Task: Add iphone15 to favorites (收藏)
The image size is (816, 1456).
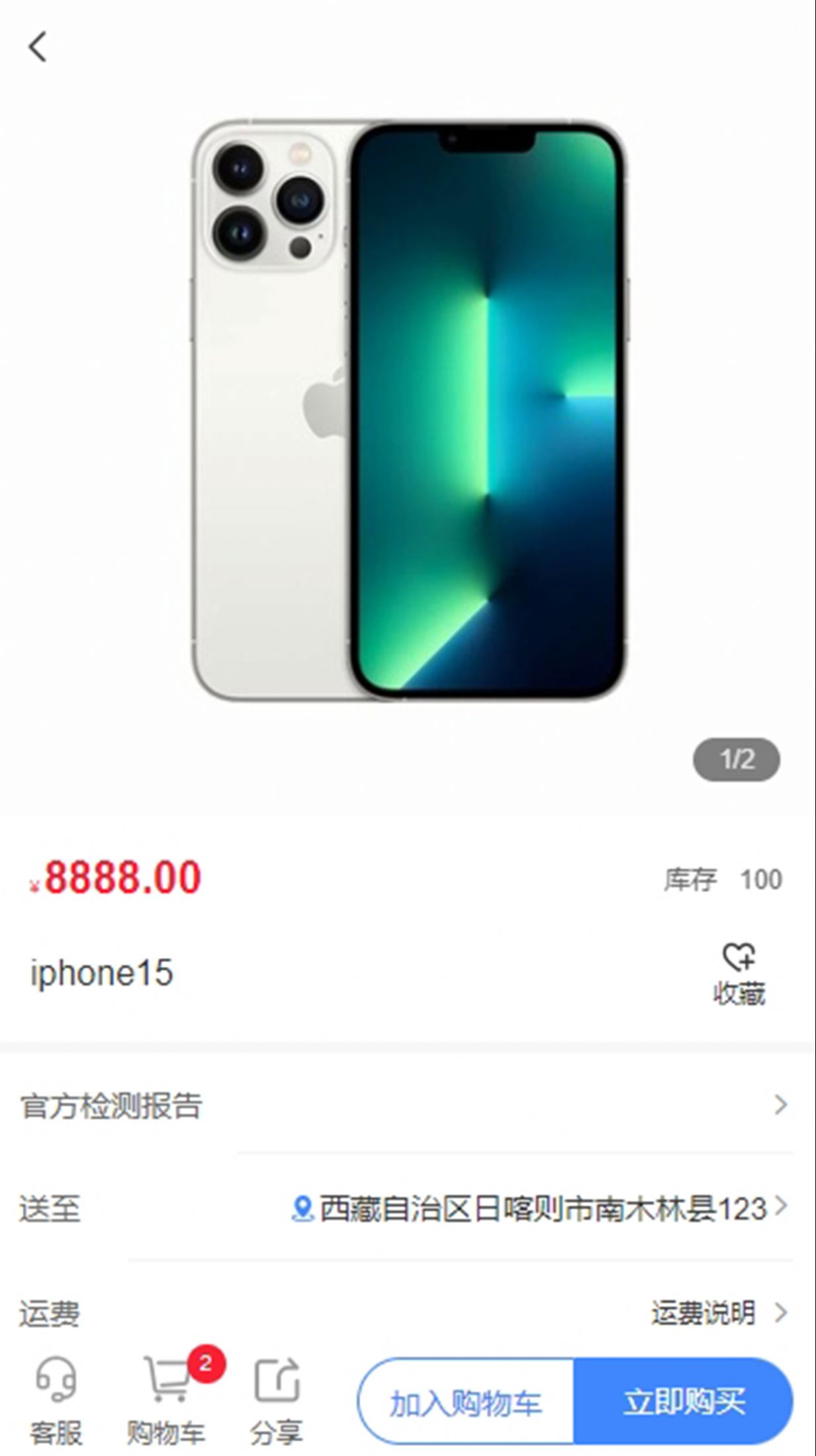Action: (739, 973)
